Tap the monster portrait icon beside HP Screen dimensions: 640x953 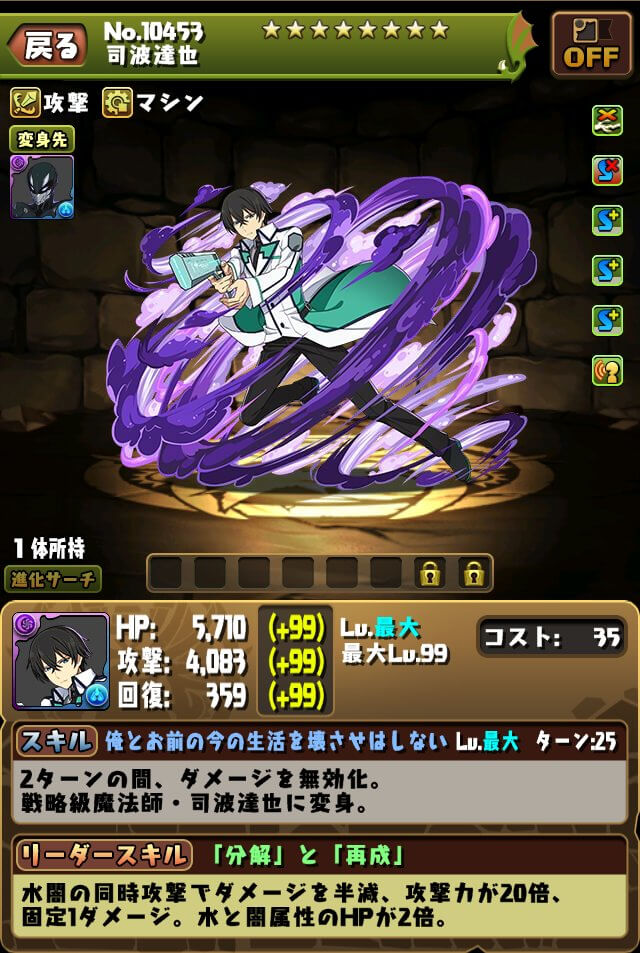coord(61,661)
